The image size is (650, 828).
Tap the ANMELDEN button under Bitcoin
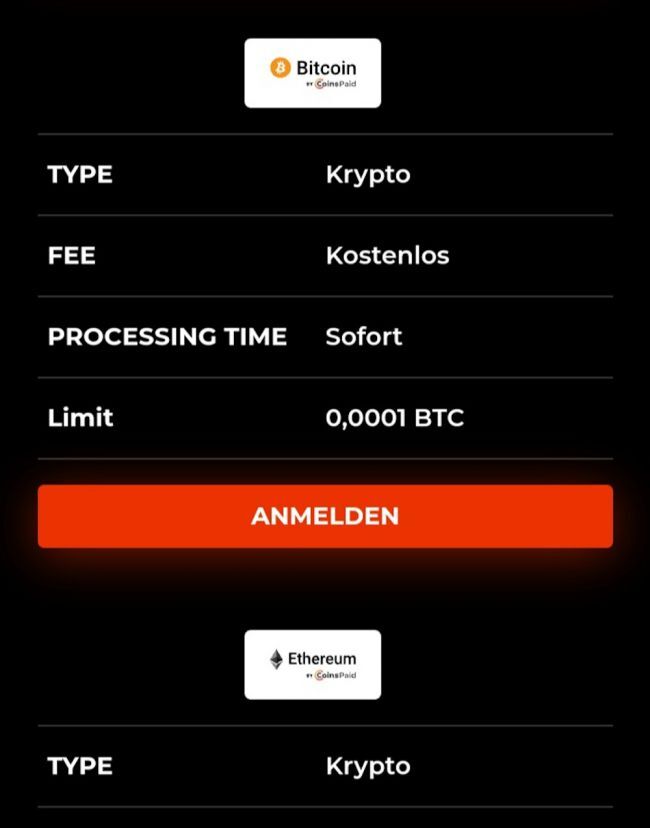coord(325,516)
